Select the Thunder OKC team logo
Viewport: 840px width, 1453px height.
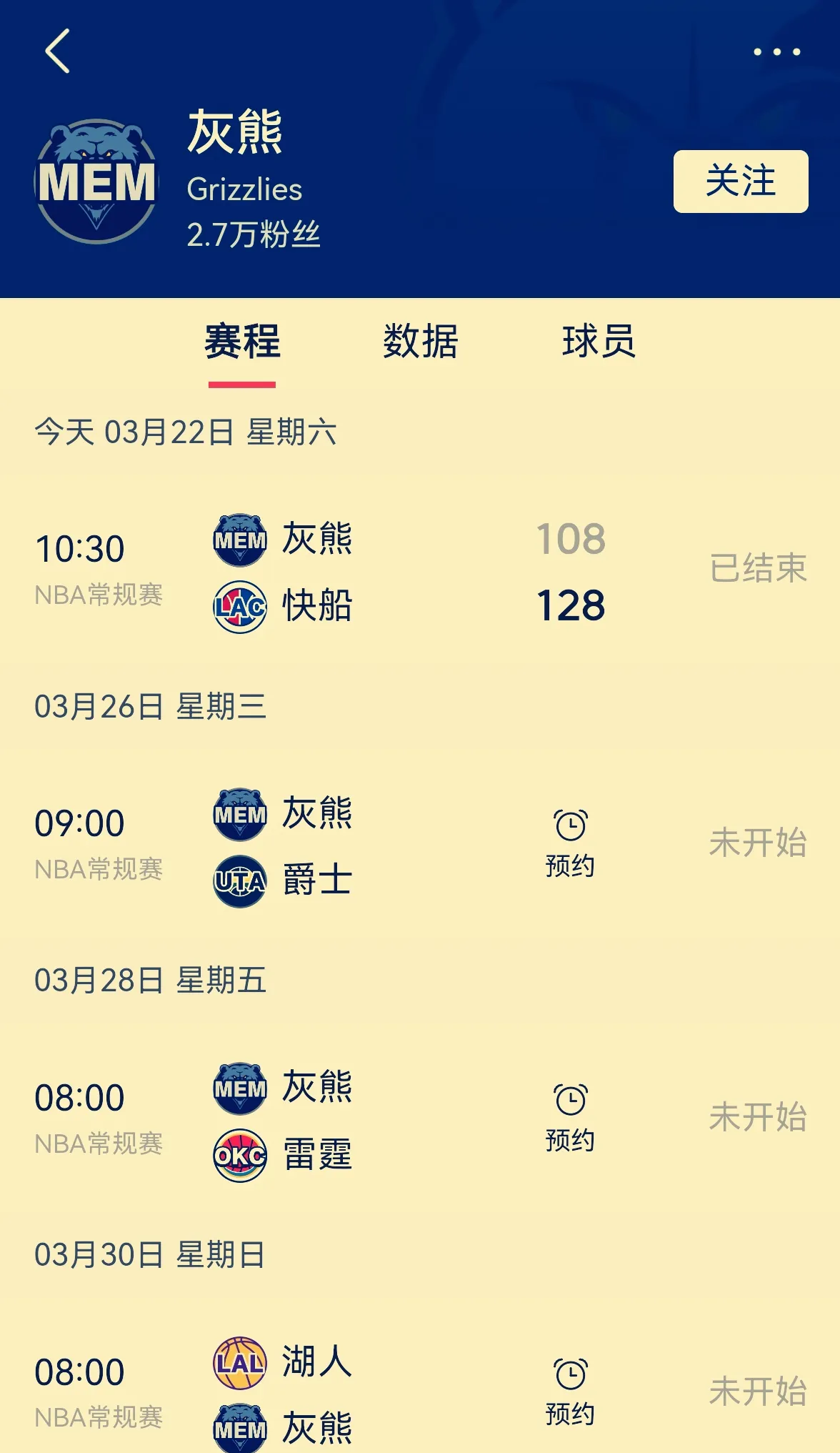click(239, 1152)
